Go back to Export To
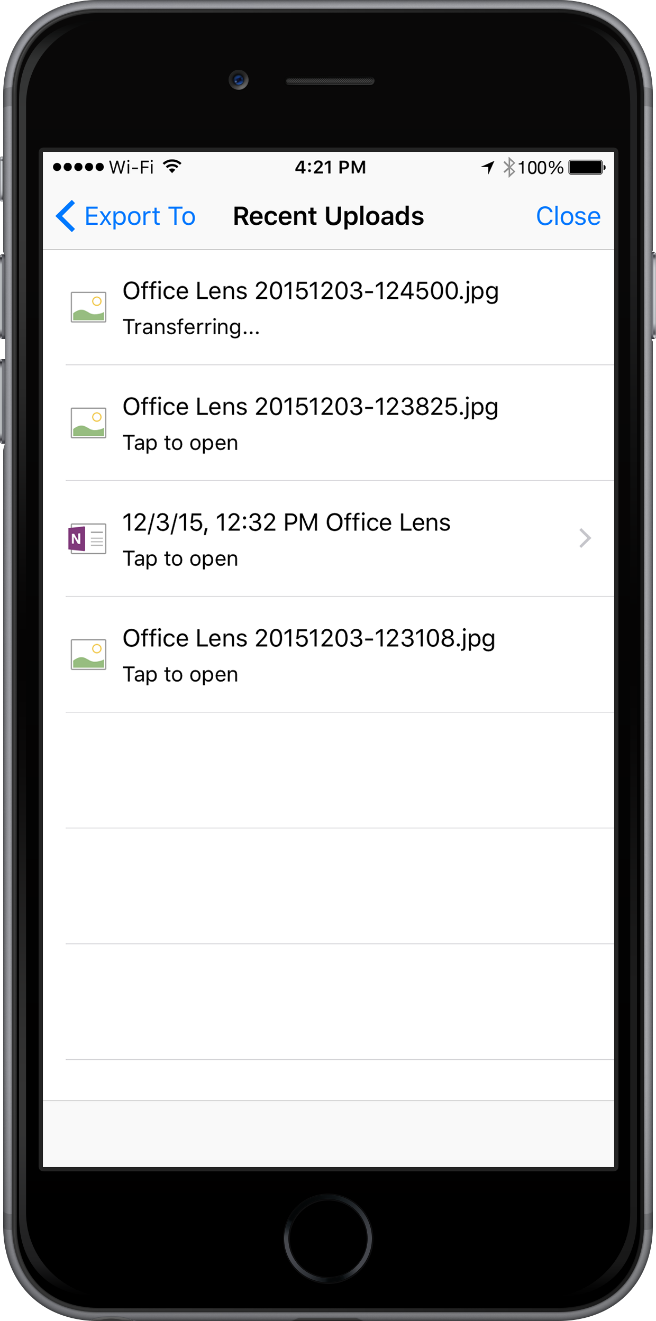 point(126,216)
